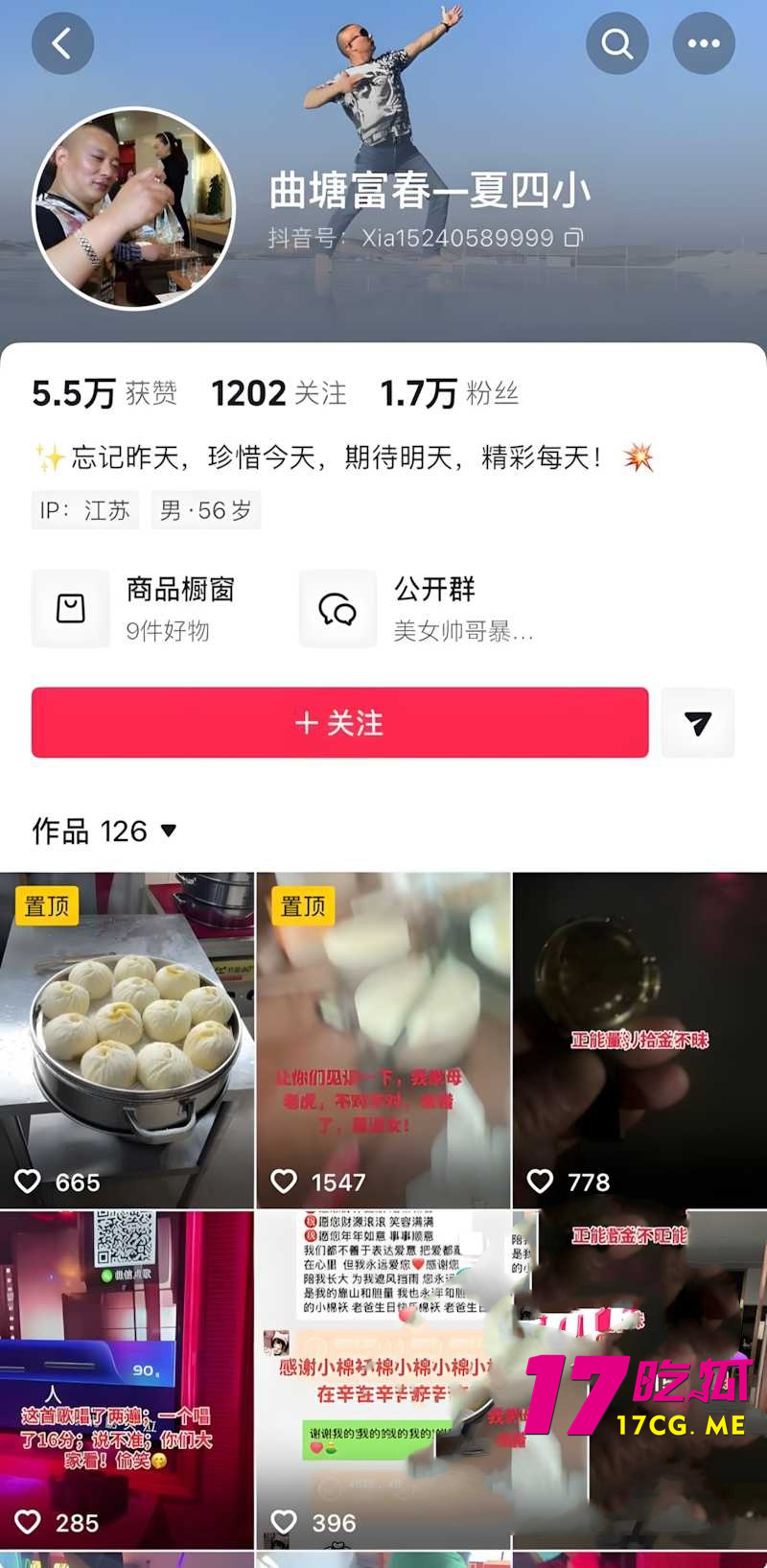Tap the heart icon under the baozi video
The width and height of the screenshot is (767, 1568).
[27, 1182]
